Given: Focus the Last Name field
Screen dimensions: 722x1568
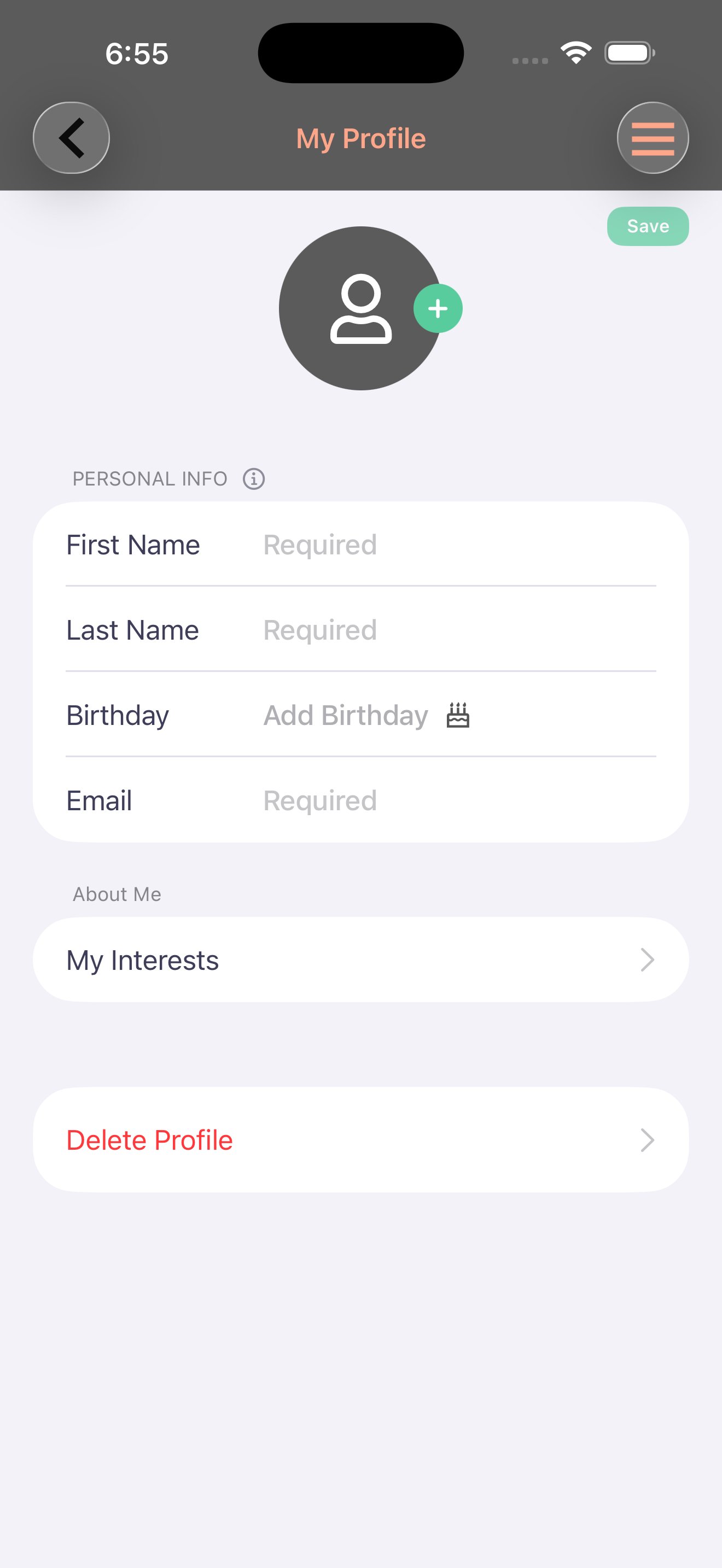Looking at the screenshot, I should [x=457, y=630].
